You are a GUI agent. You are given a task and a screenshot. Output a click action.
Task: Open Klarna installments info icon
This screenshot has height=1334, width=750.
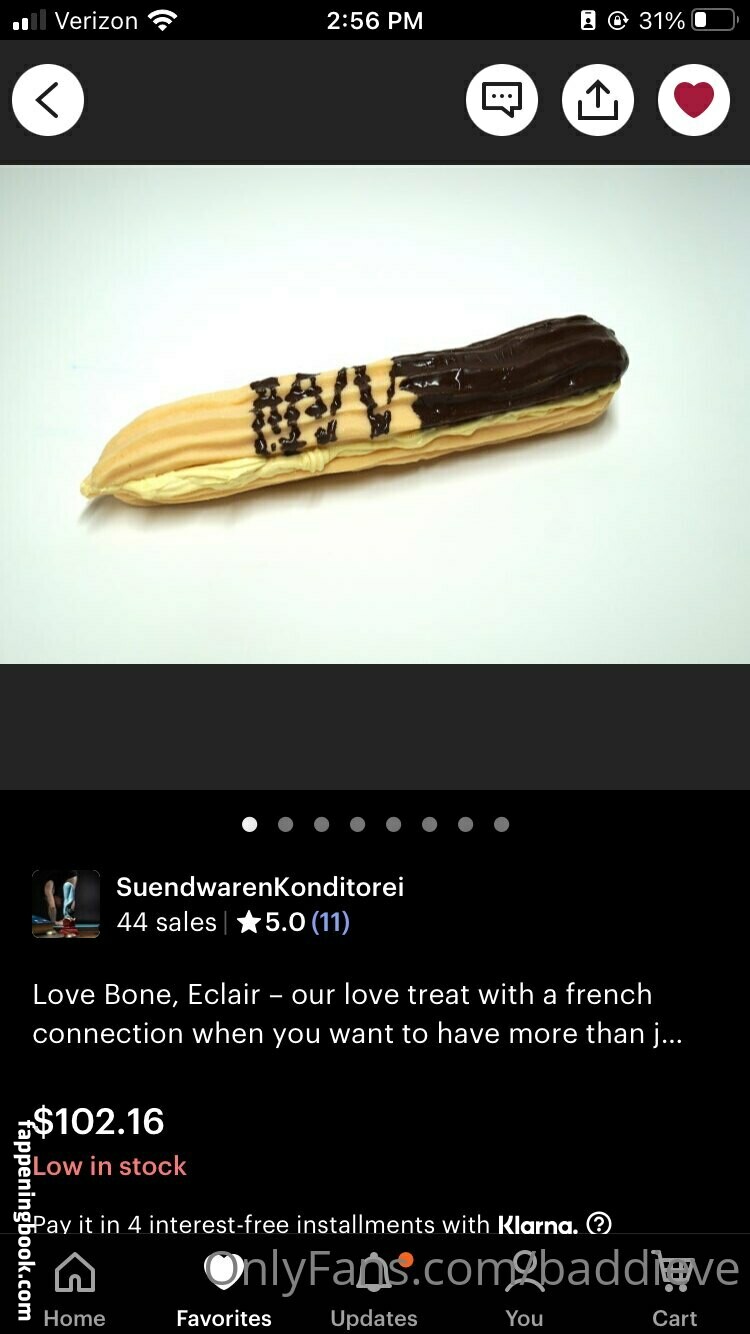coord(599,1223)
